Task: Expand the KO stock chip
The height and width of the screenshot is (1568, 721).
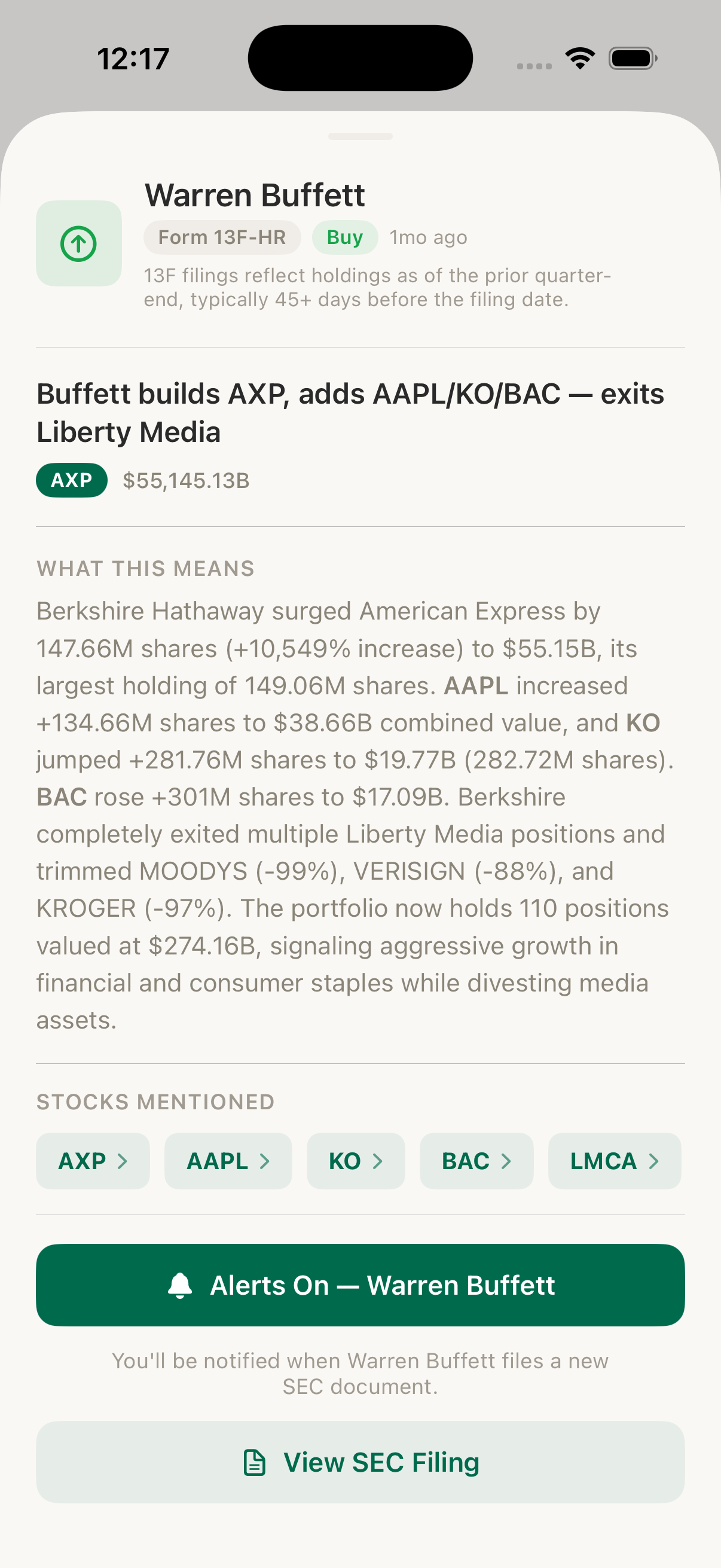Action: [355, 1161]
